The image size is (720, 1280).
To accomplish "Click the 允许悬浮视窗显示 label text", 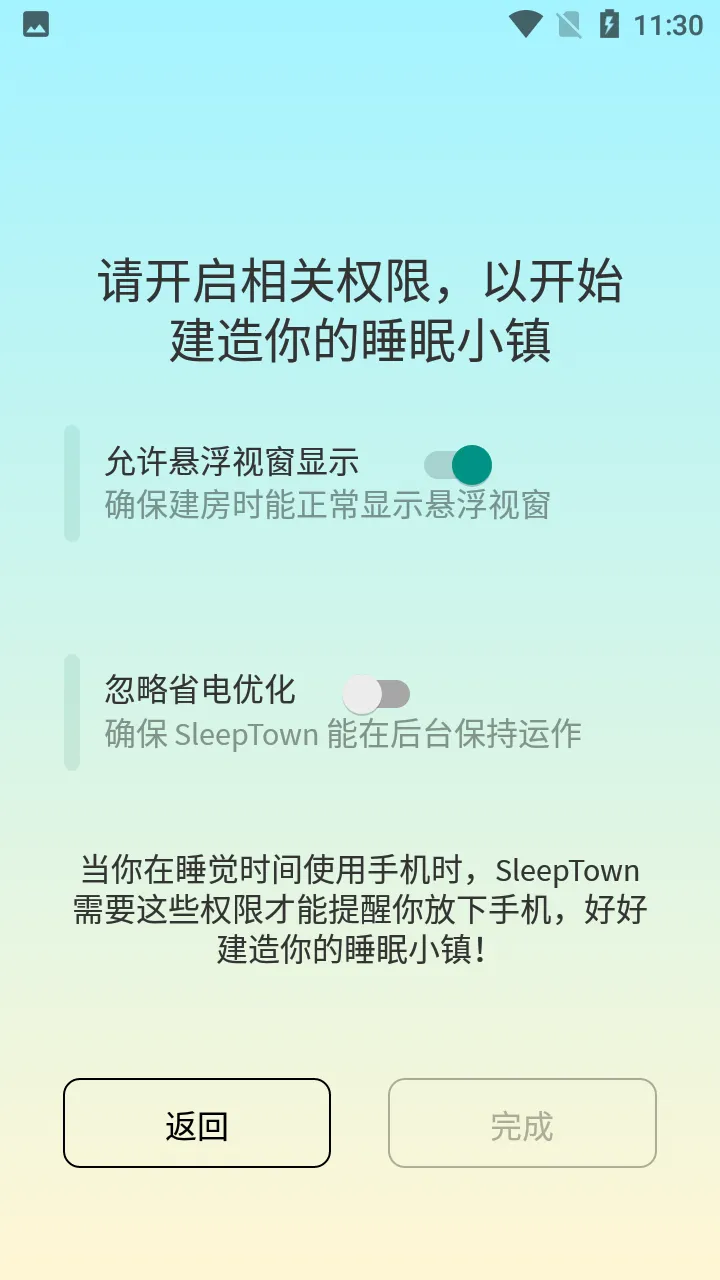I will (232, 461).
